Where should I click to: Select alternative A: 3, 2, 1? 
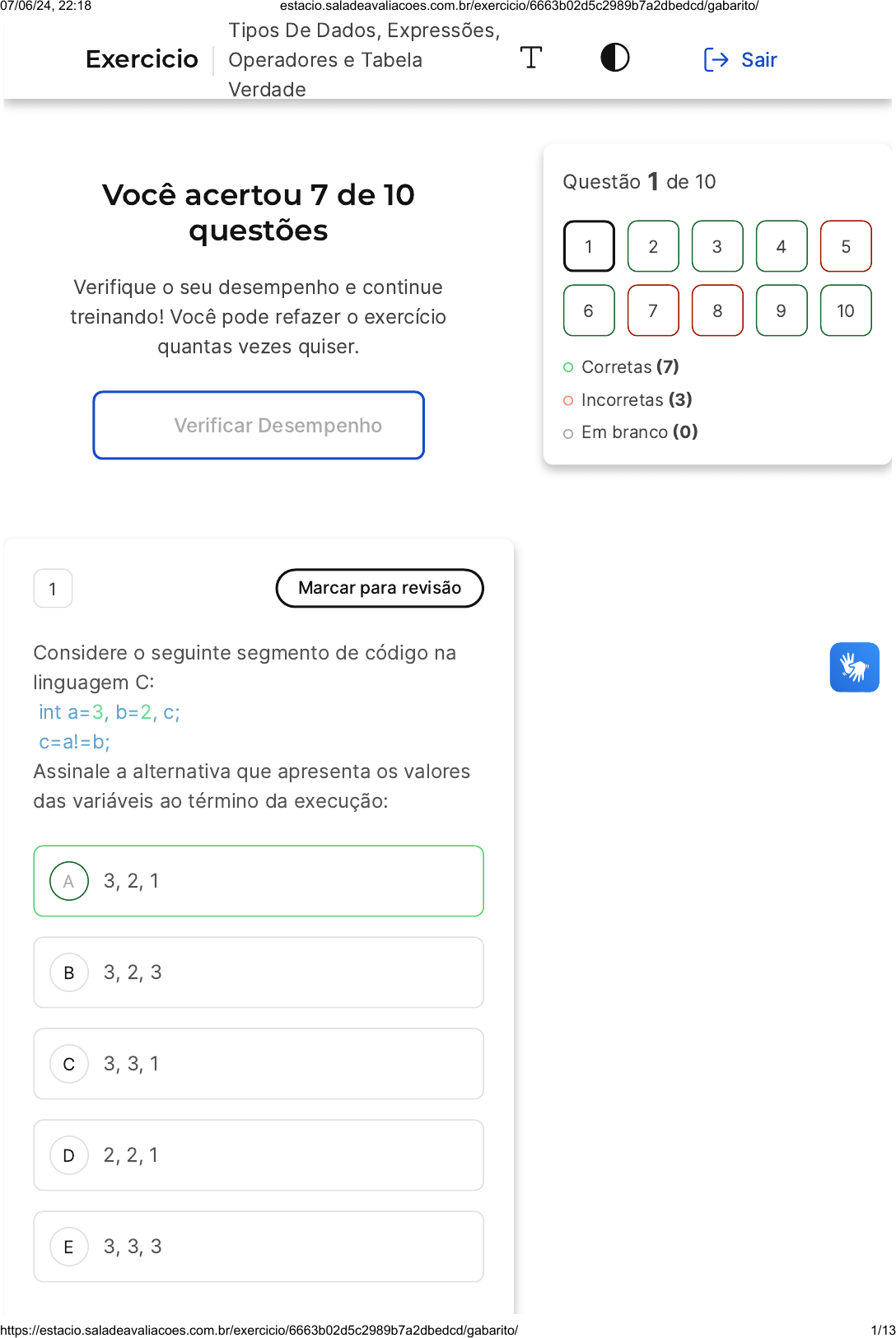[259, 881]
